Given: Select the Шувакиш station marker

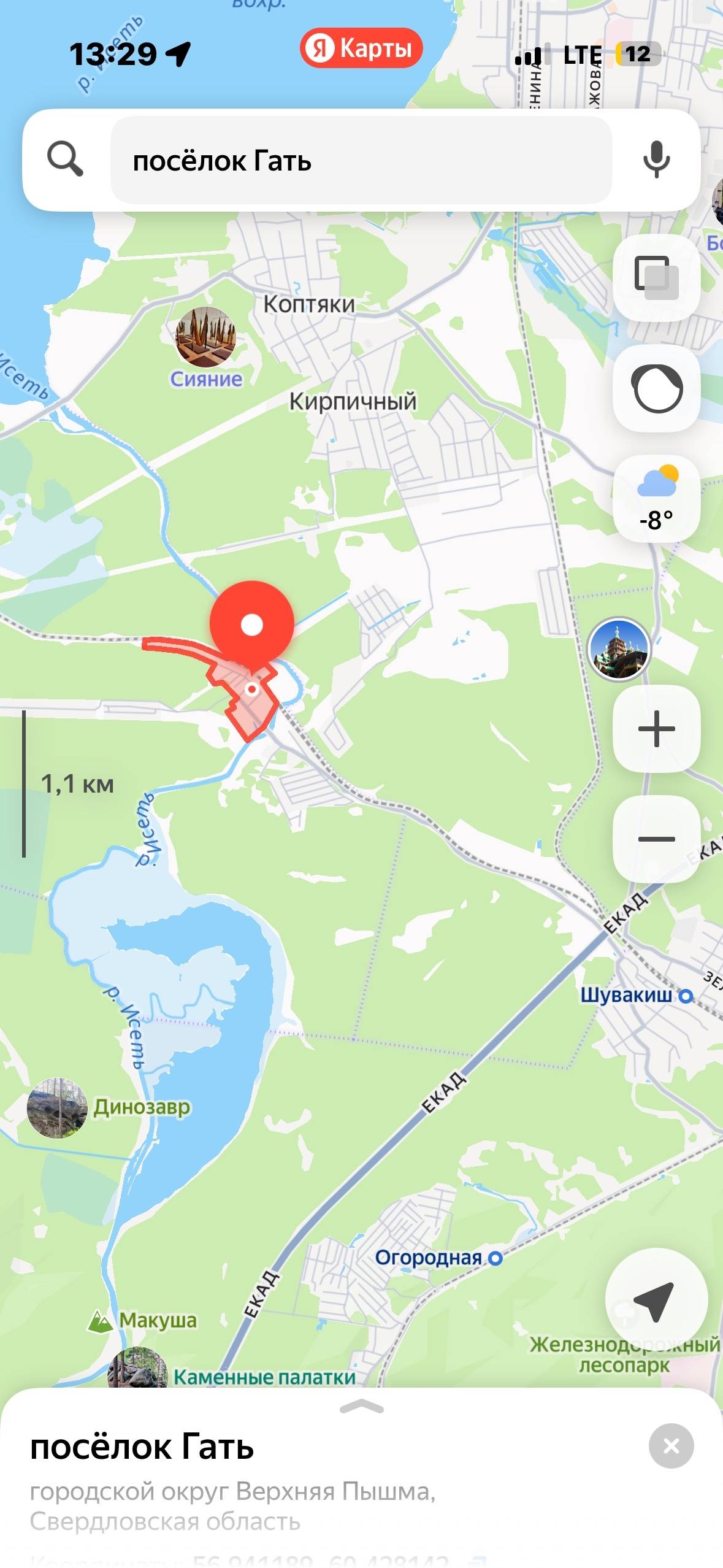Looking at the screenshot, I should coord(686,996).
